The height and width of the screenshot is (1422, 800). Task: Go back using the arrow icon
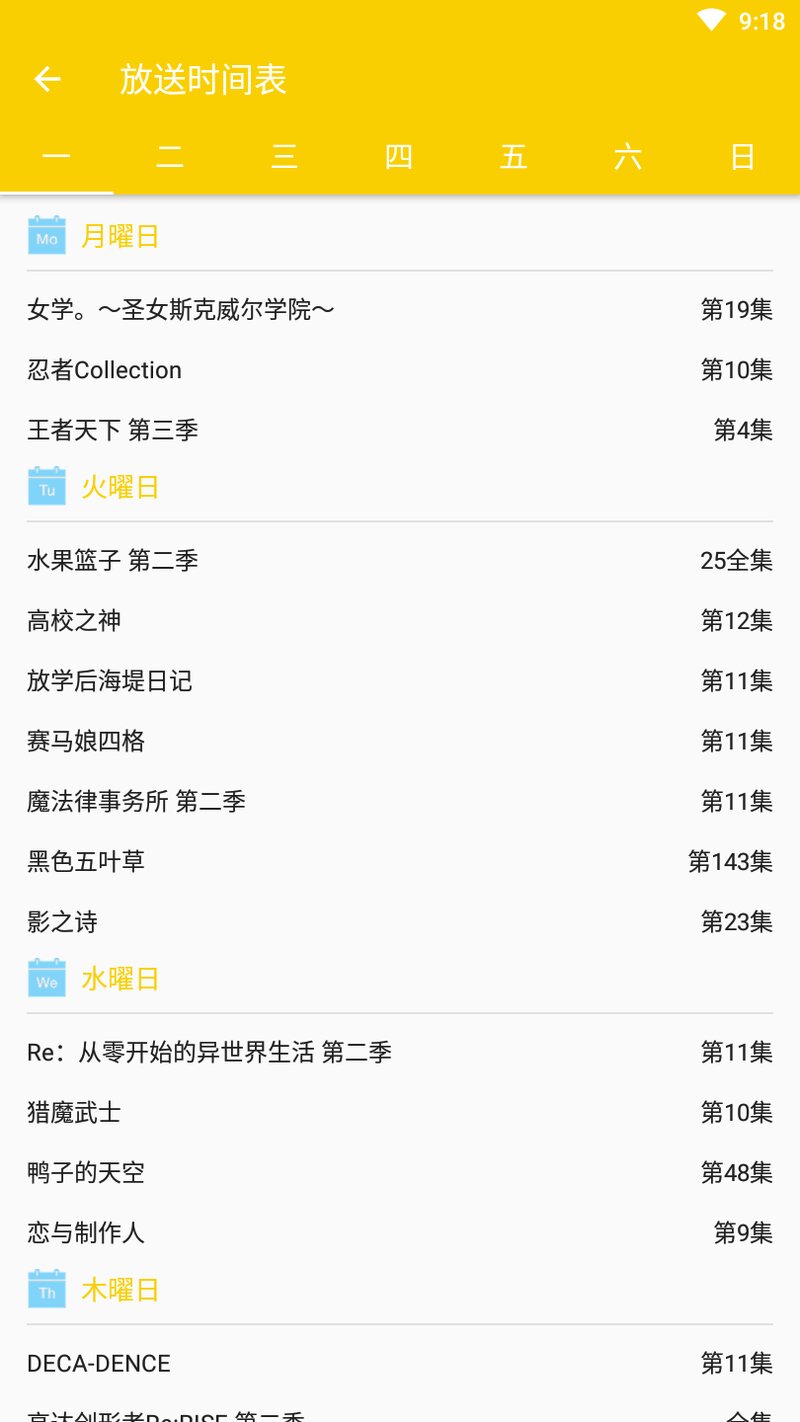(x=47, y=79)
